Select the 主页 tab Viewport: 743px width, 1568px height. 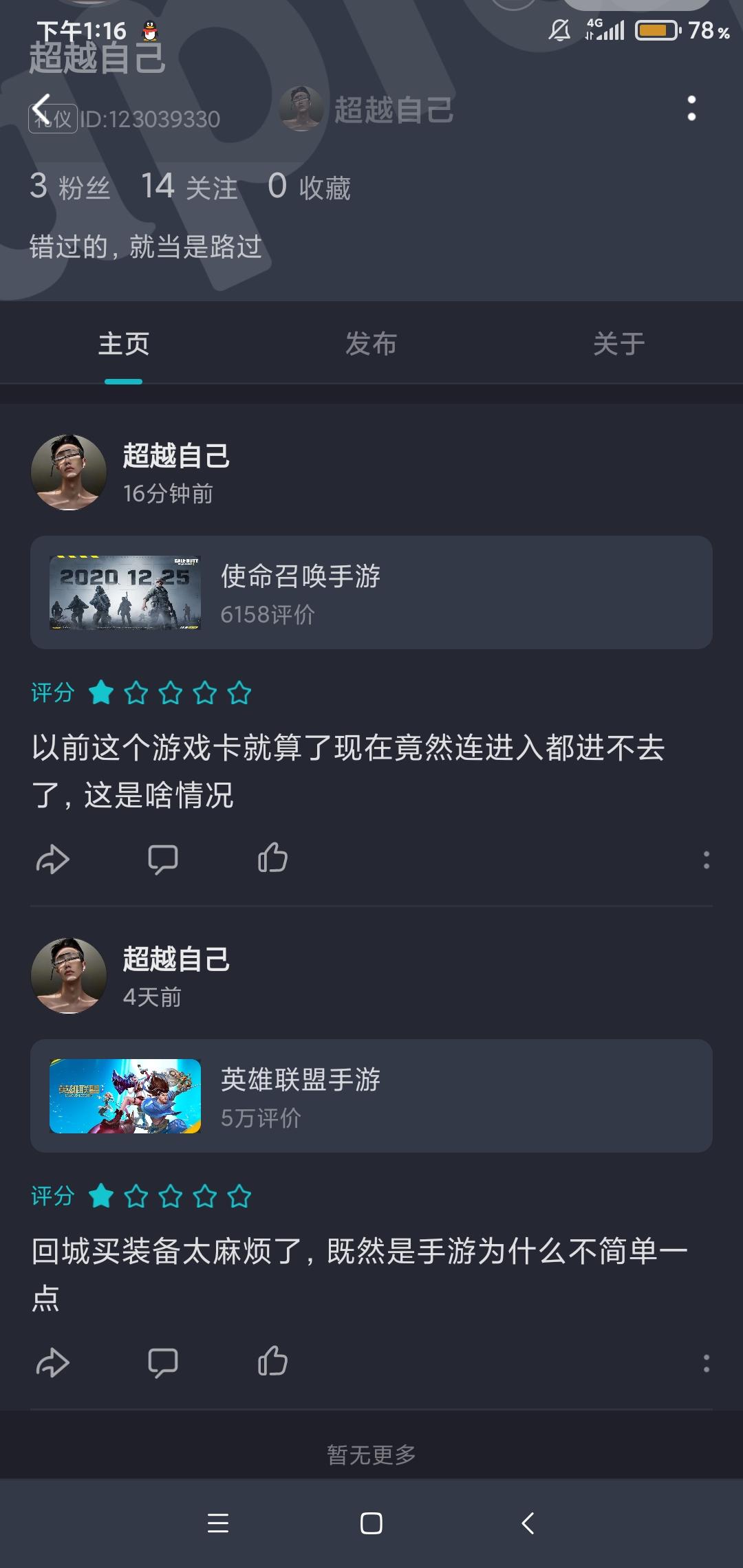pyautogui.click(x=124, y=344)
